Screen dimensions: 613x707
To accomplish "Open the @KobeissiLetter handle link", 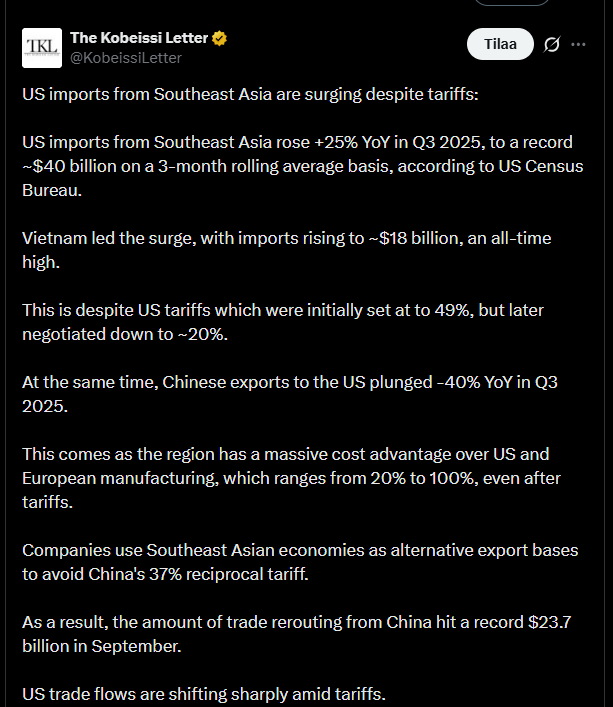I will pos(126,58).
